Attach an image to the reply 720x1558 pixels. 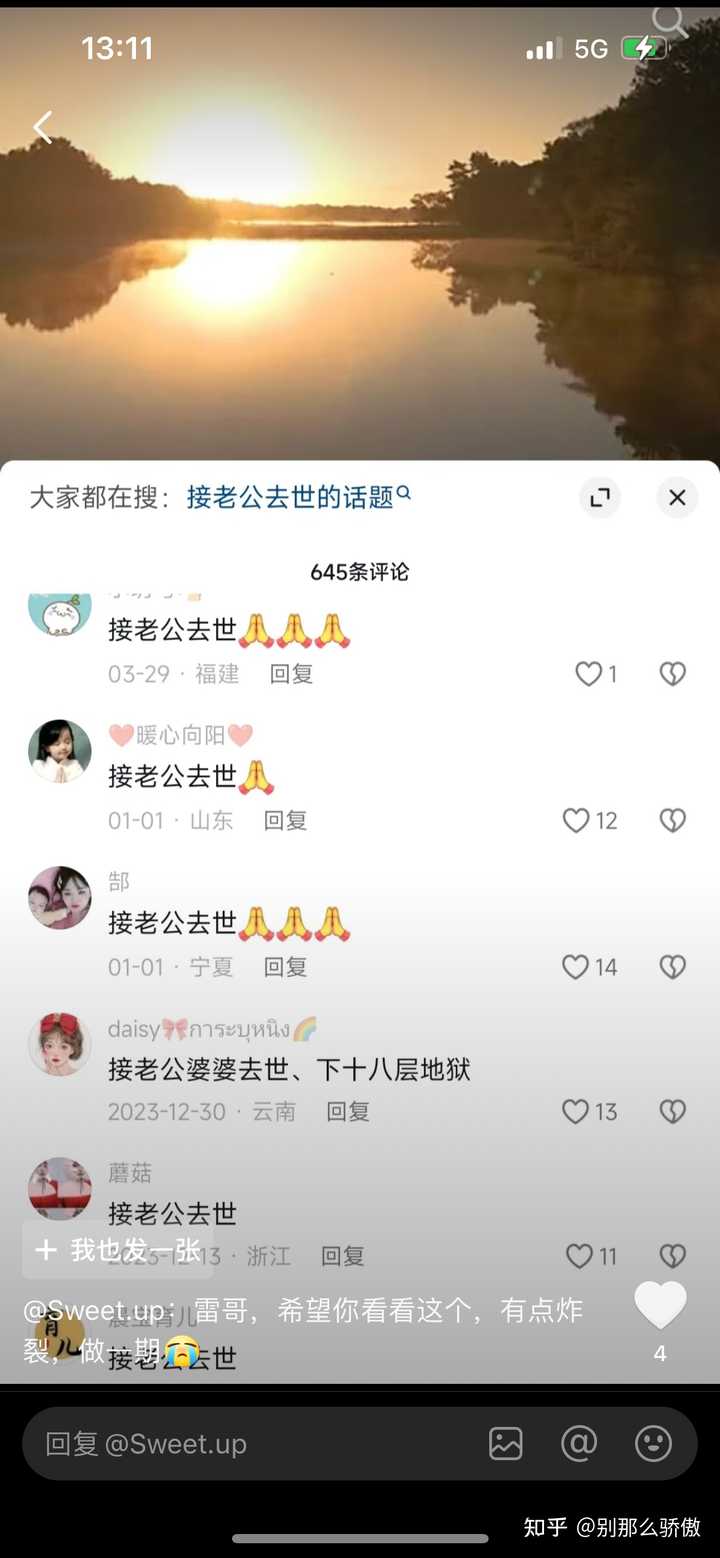point(506,1443)
